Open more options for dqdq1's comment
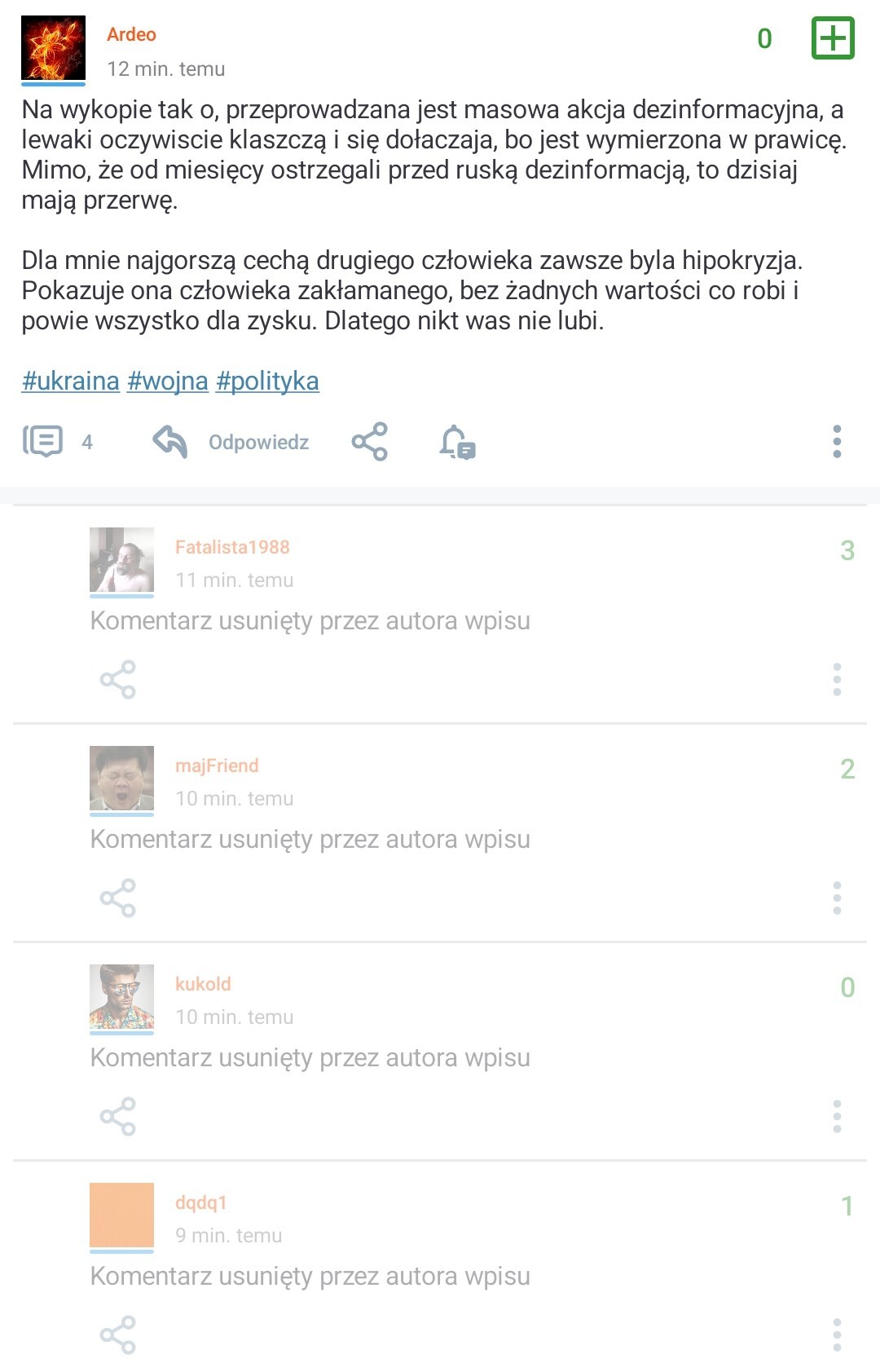The height and width of the screenshot is (1372, 880). (x=837, y=1335)
